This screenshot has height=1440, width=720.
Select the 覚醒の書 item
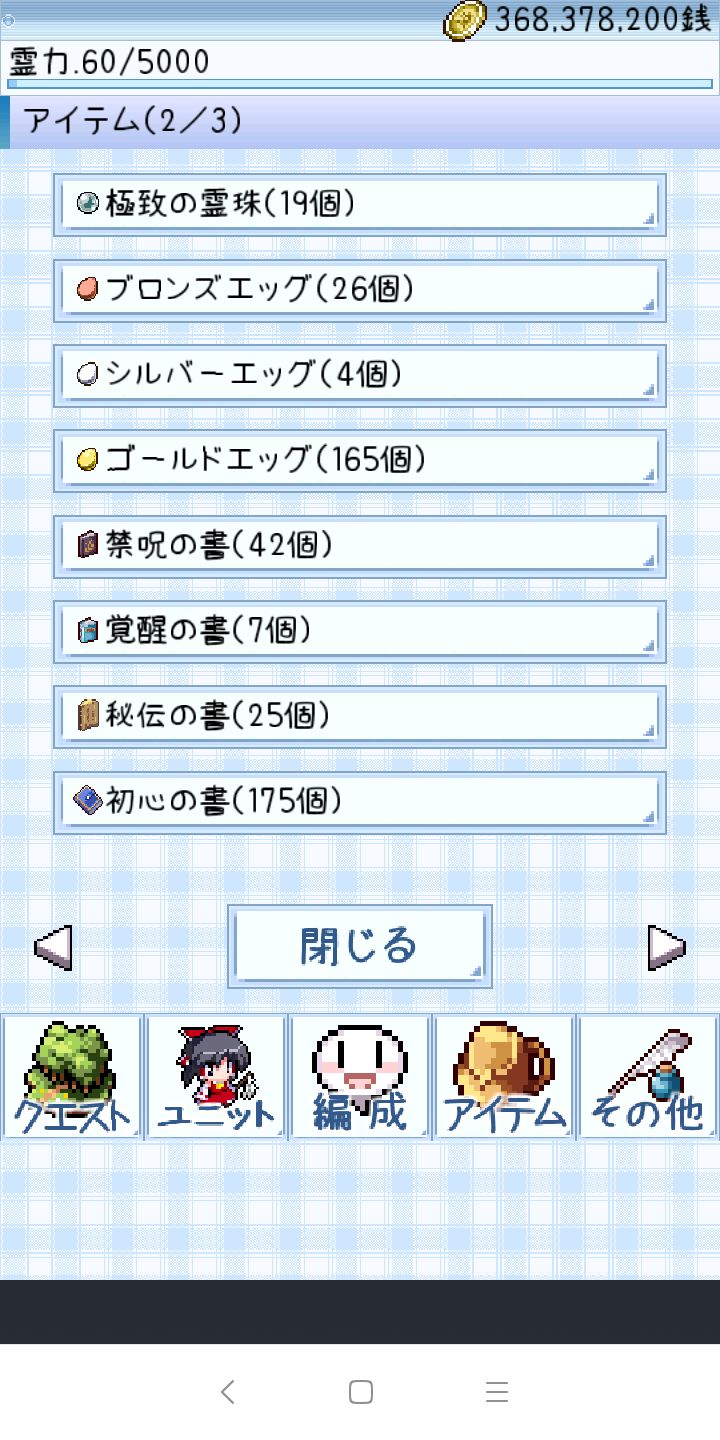click(358, 630)
